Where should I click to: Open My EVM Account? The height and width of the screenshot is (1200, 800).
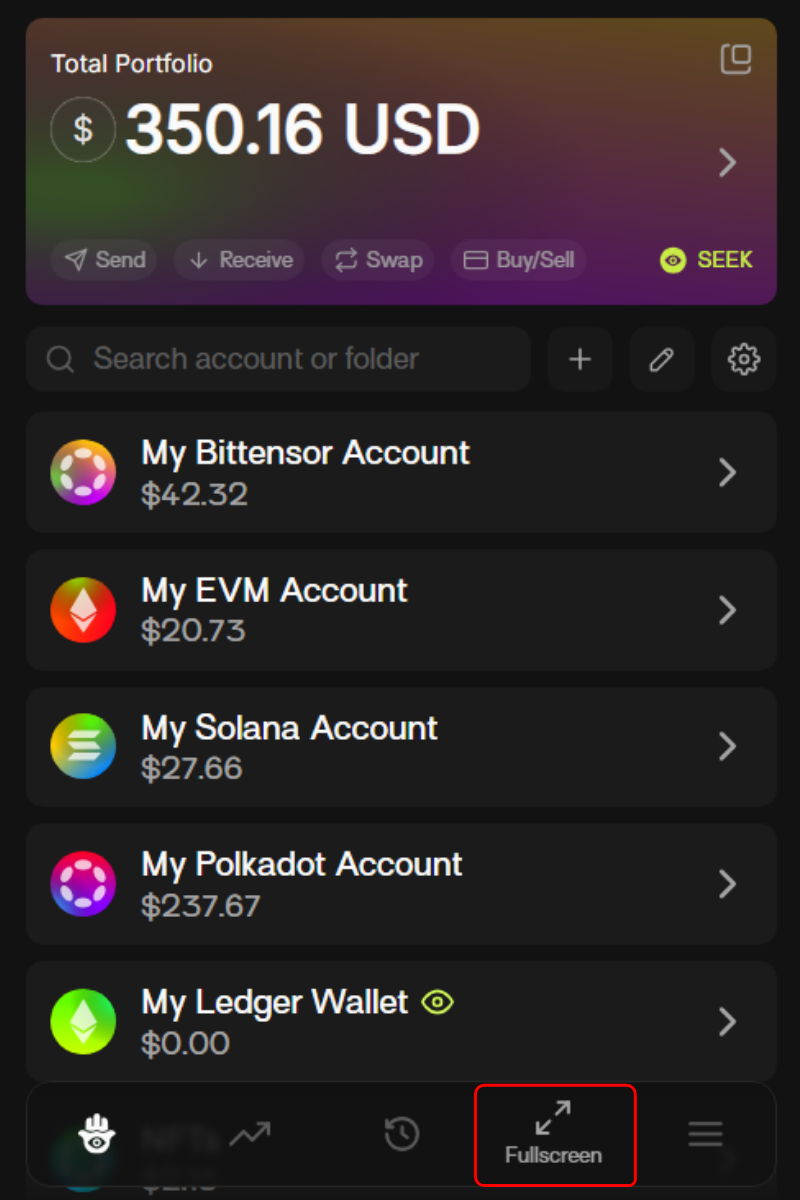pos(400,610)
